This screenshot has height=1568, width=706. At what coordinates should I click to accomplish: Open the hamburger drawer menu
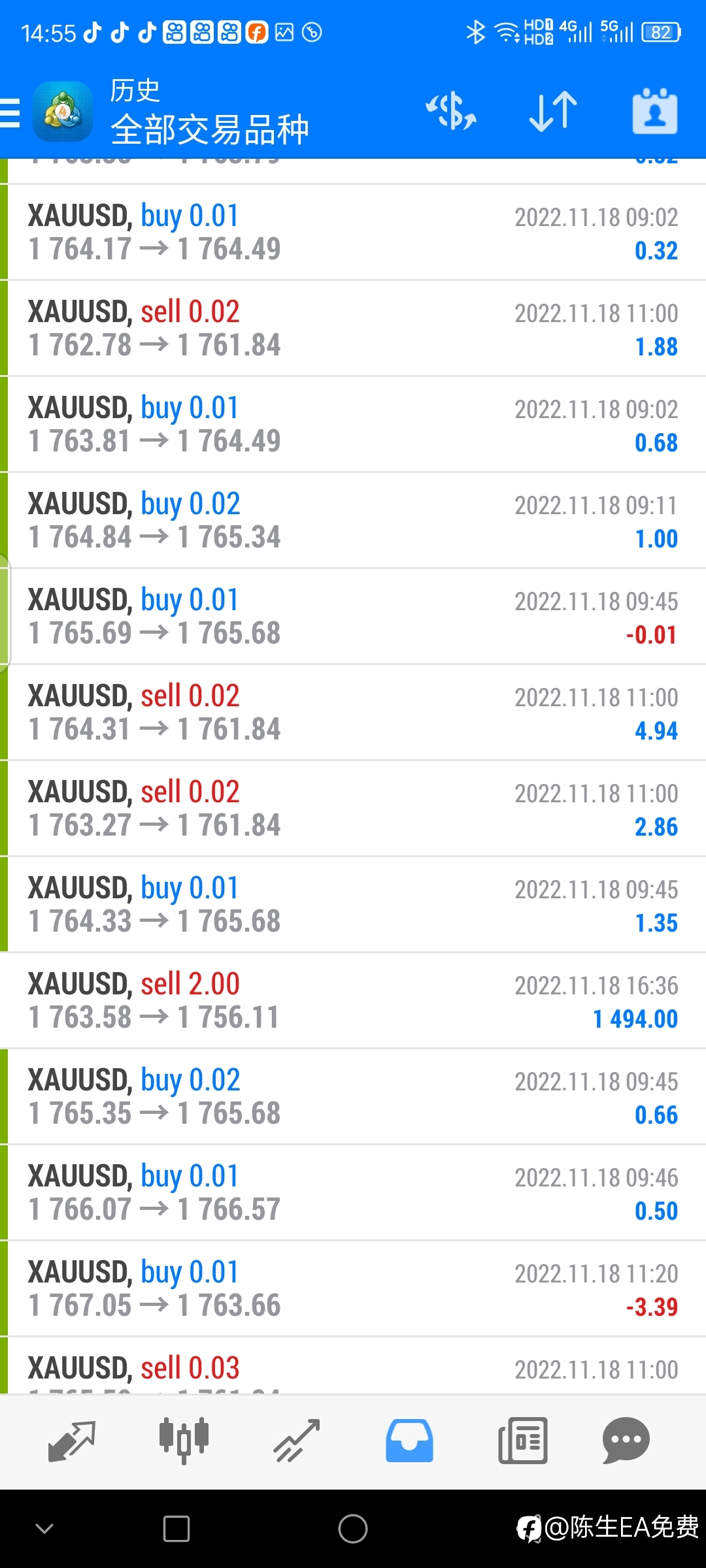click(x=10, y=112)
